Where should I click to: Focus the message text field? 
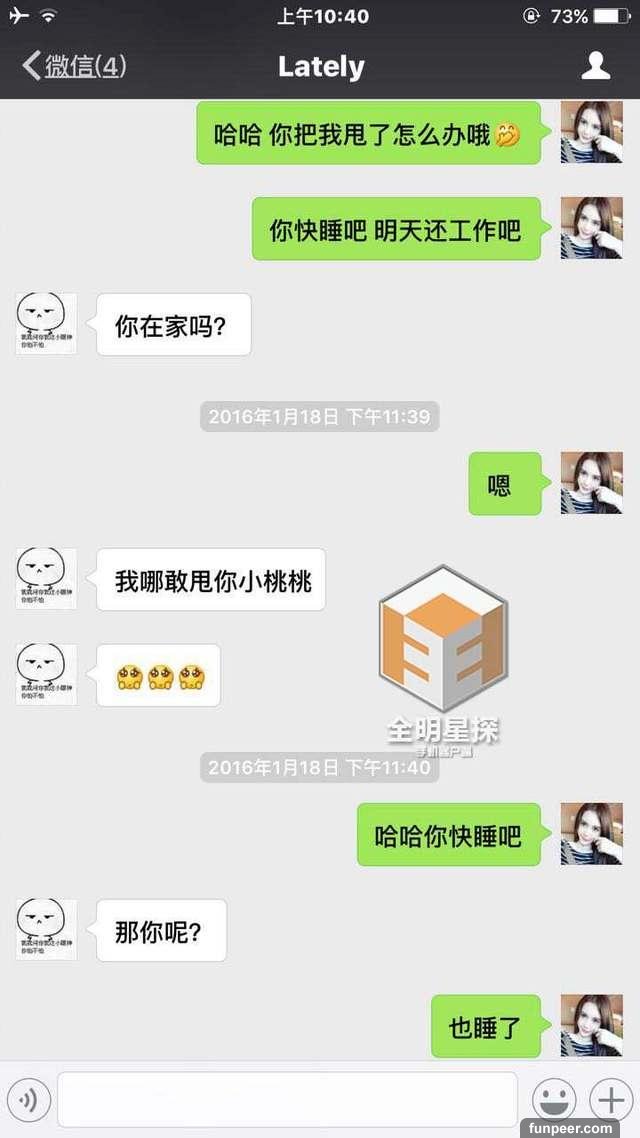point(287,1100)
